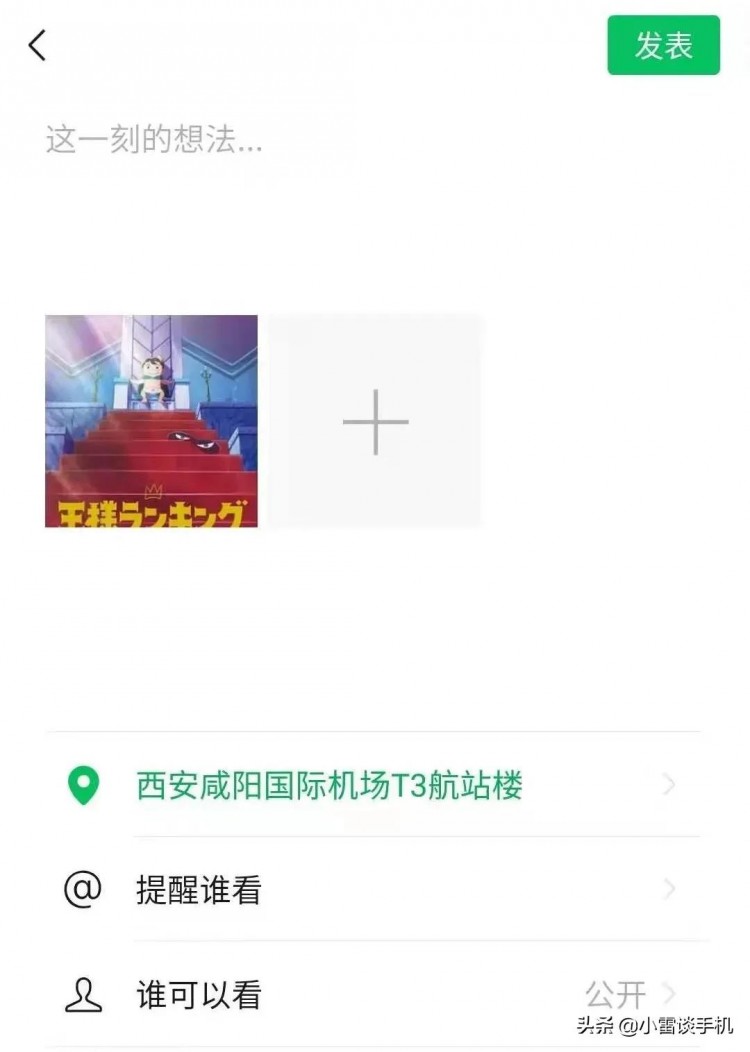Open the 提醒谁看 menu entry
This screenshot has height=1052, width=750.
[200, 889]
